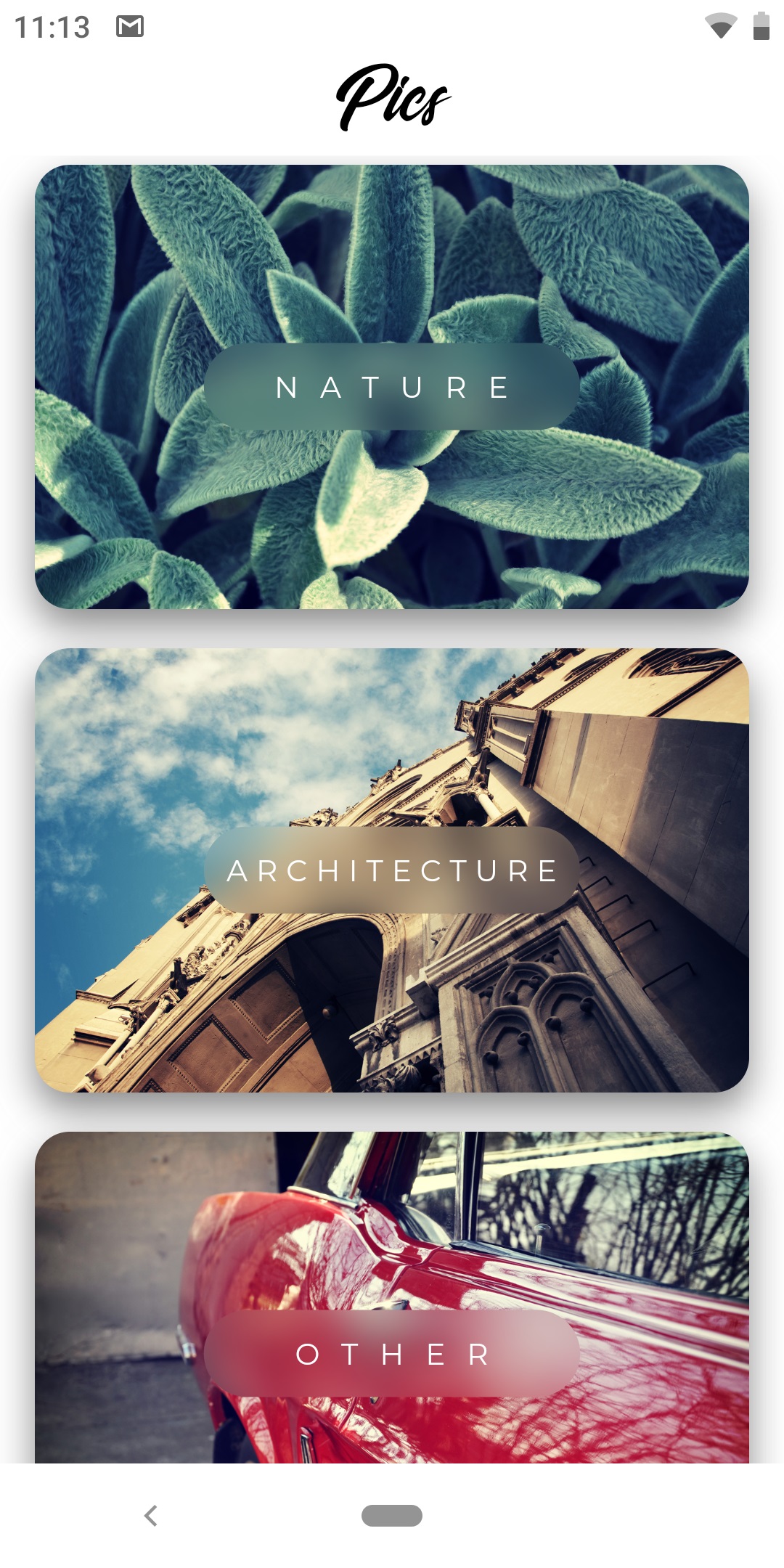
Task: Tap the home pill to go home
Action: [x=392, y=1516]
